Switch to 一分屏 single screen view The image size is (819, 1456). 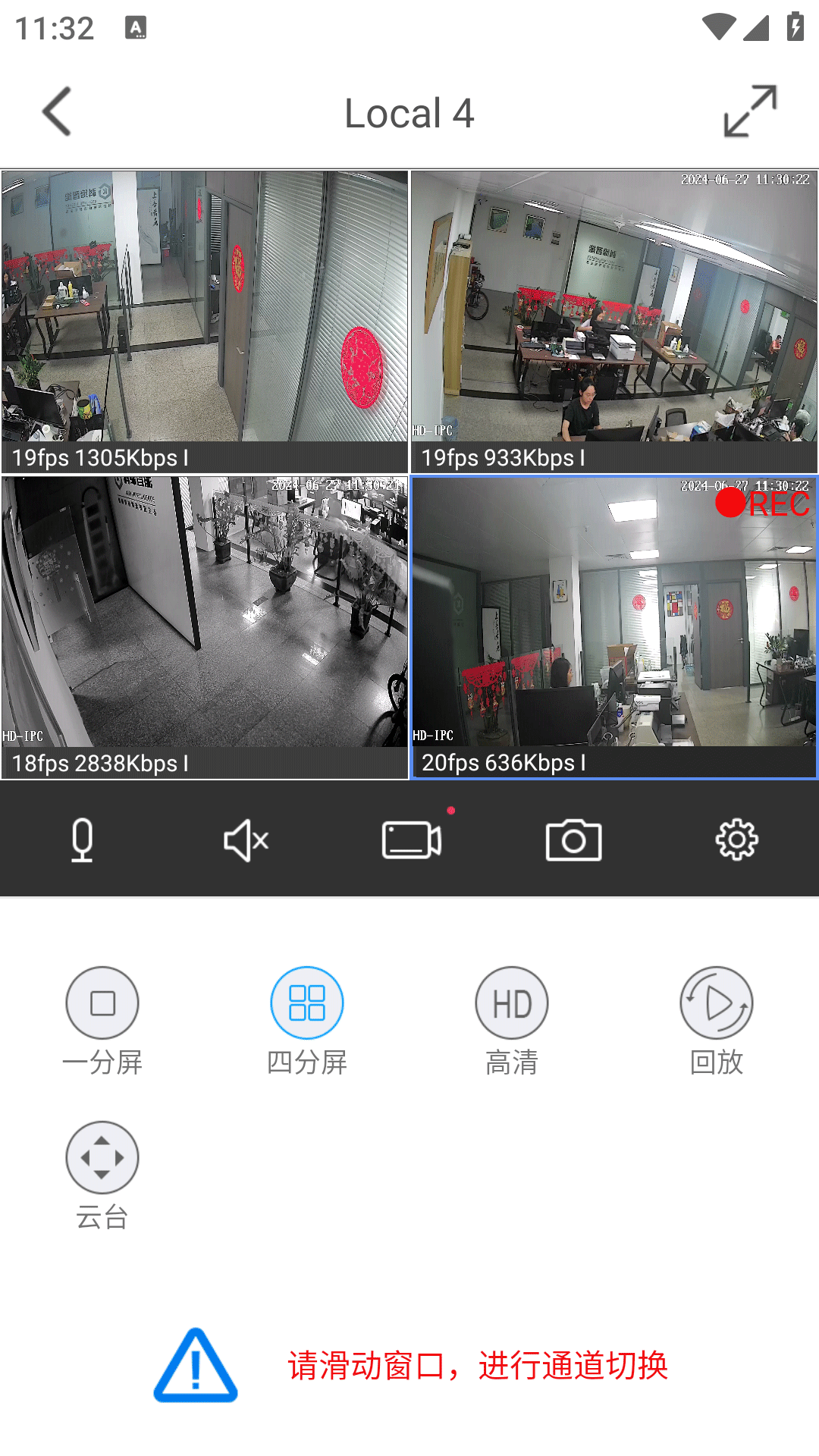pyautogui.click(x=102, y=1003)
